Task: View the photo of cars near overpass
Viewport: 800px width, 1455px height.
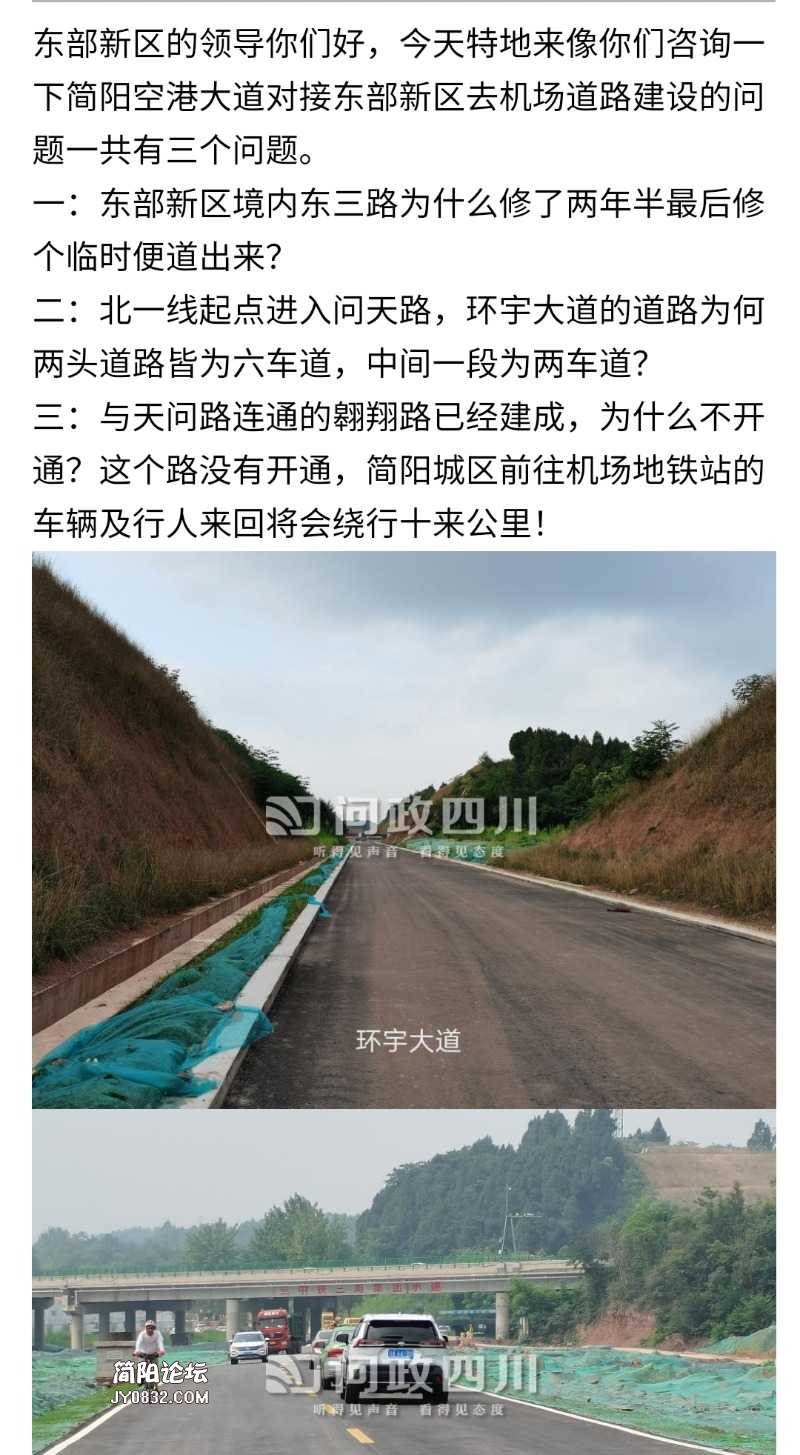Action: pos(403,1282)
